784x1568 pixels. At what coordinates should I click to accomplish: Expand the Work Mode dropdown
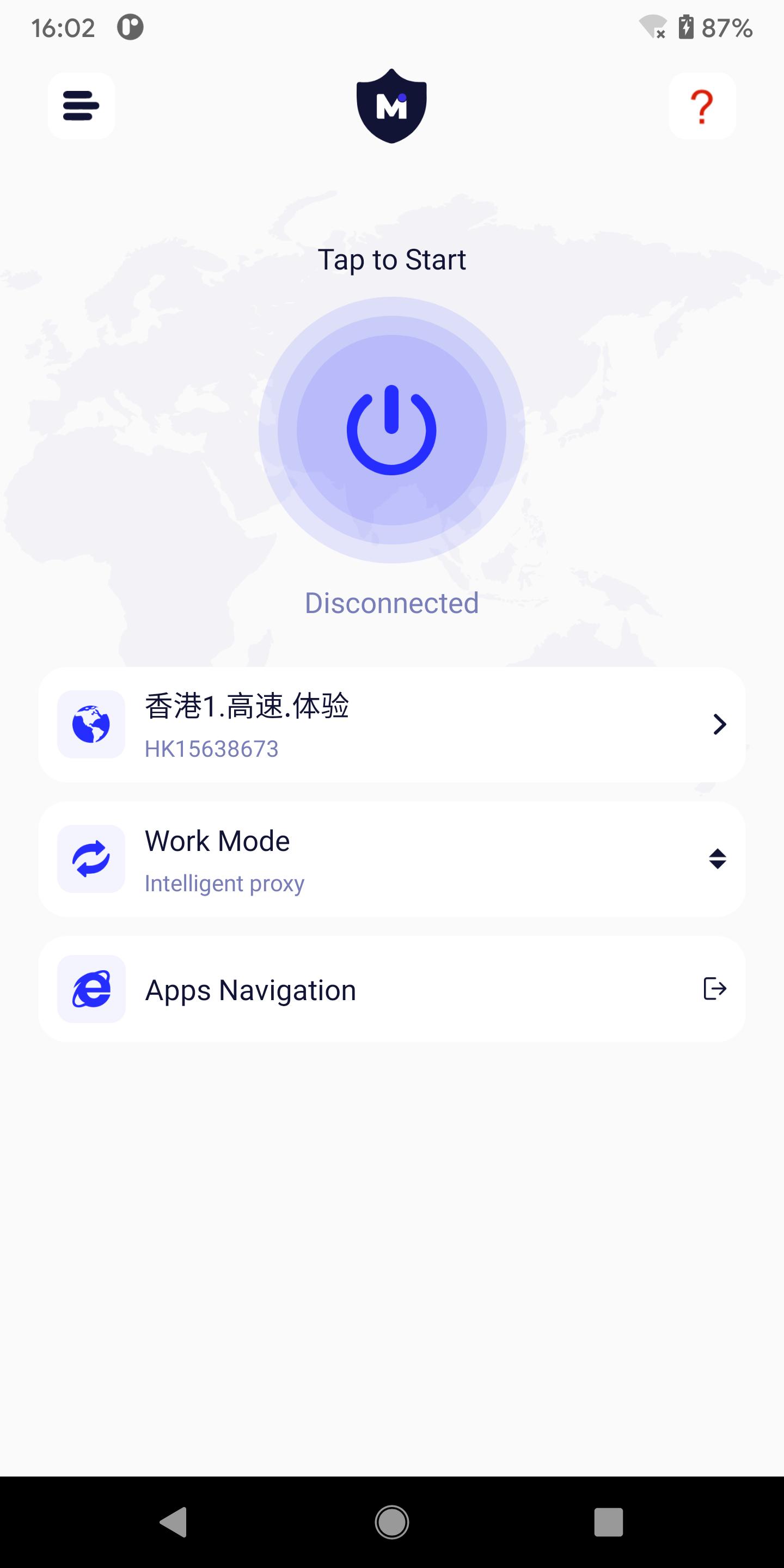(391, 859)
